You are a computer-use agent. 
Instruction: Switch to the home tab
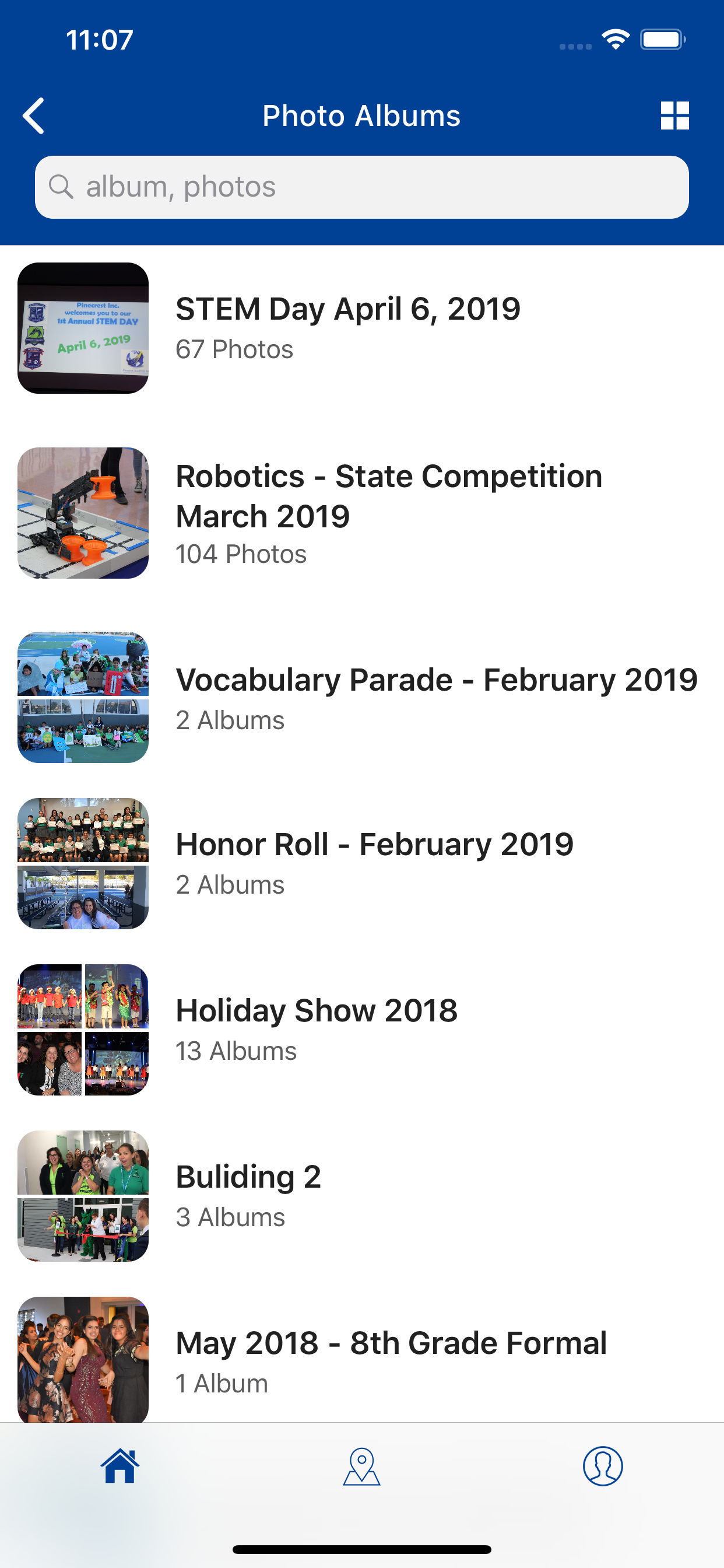pyautogui.click(x=121, y=1466)
